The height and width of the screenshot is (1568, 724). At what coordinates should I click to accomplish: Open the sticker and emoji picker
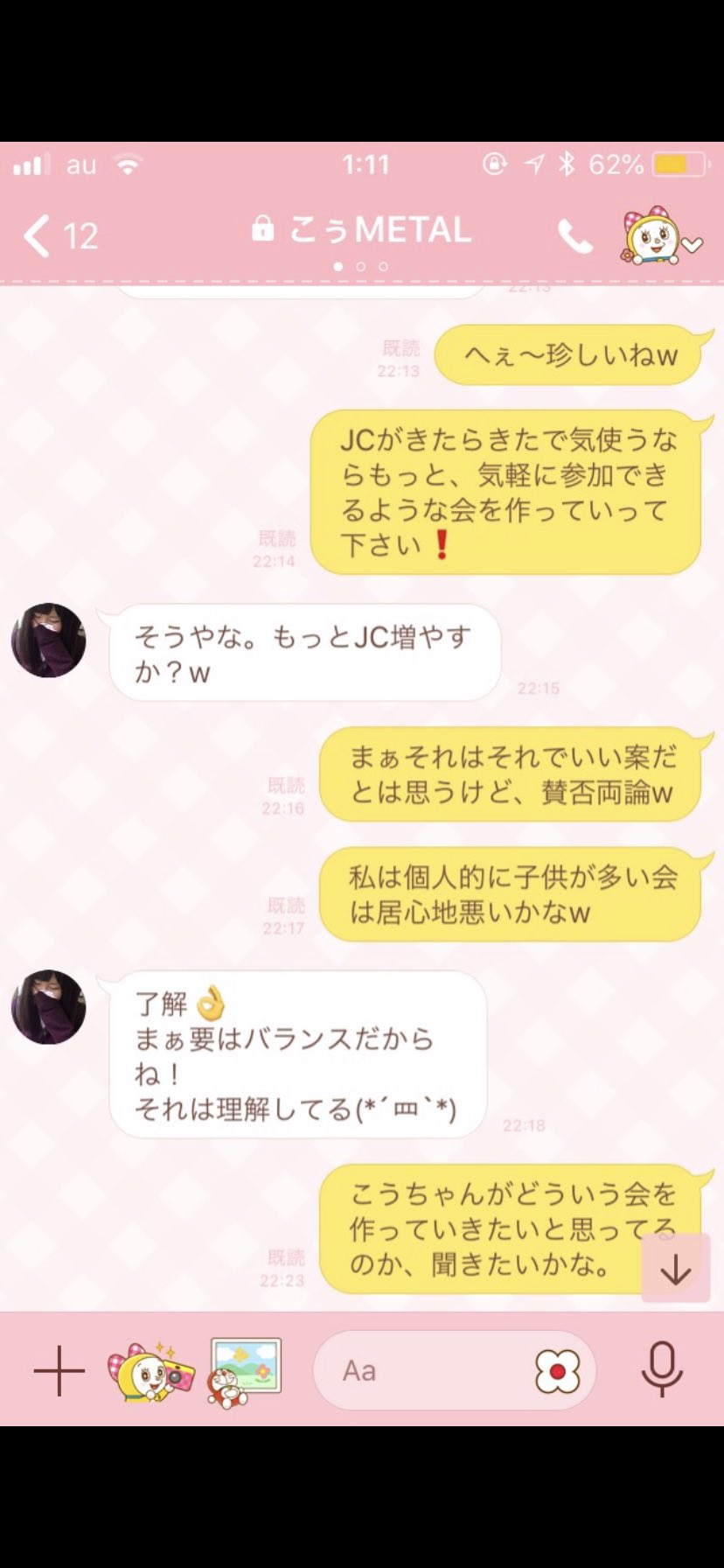[x=557, y=1370]
